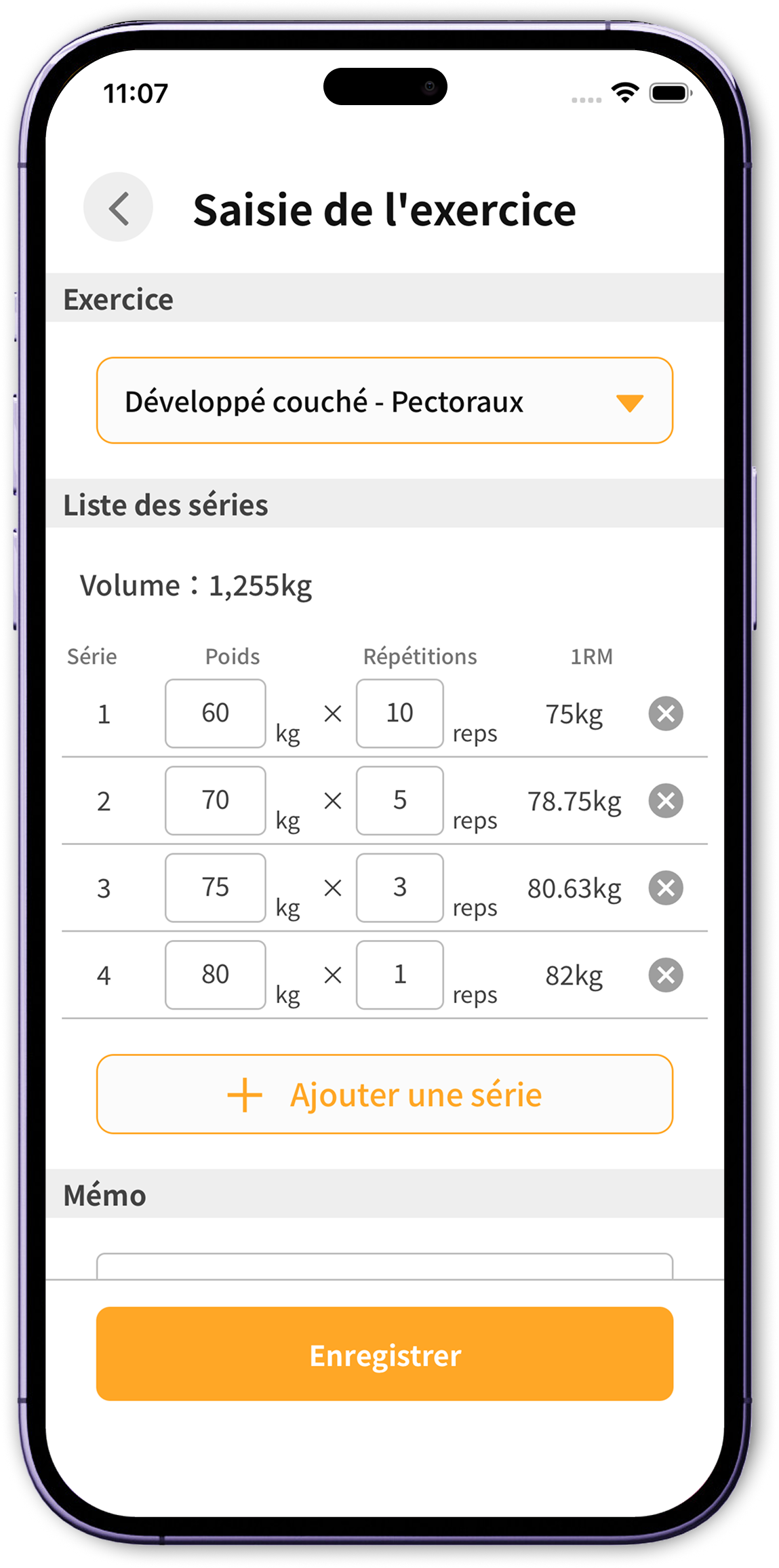The width and height of the screenshot is (779, 1568).
Task: Select the weight field showing 60
Action: 215,713
